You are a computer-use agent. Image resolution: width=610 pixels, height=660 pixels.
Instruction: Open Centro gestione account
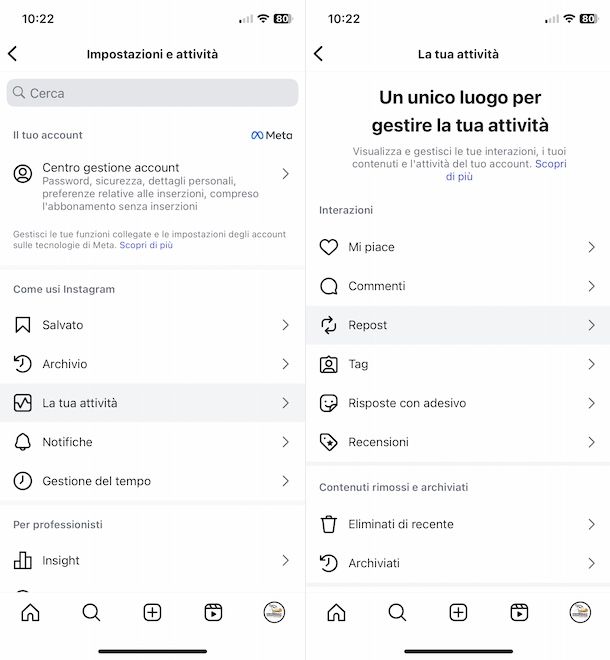point(152,174)
